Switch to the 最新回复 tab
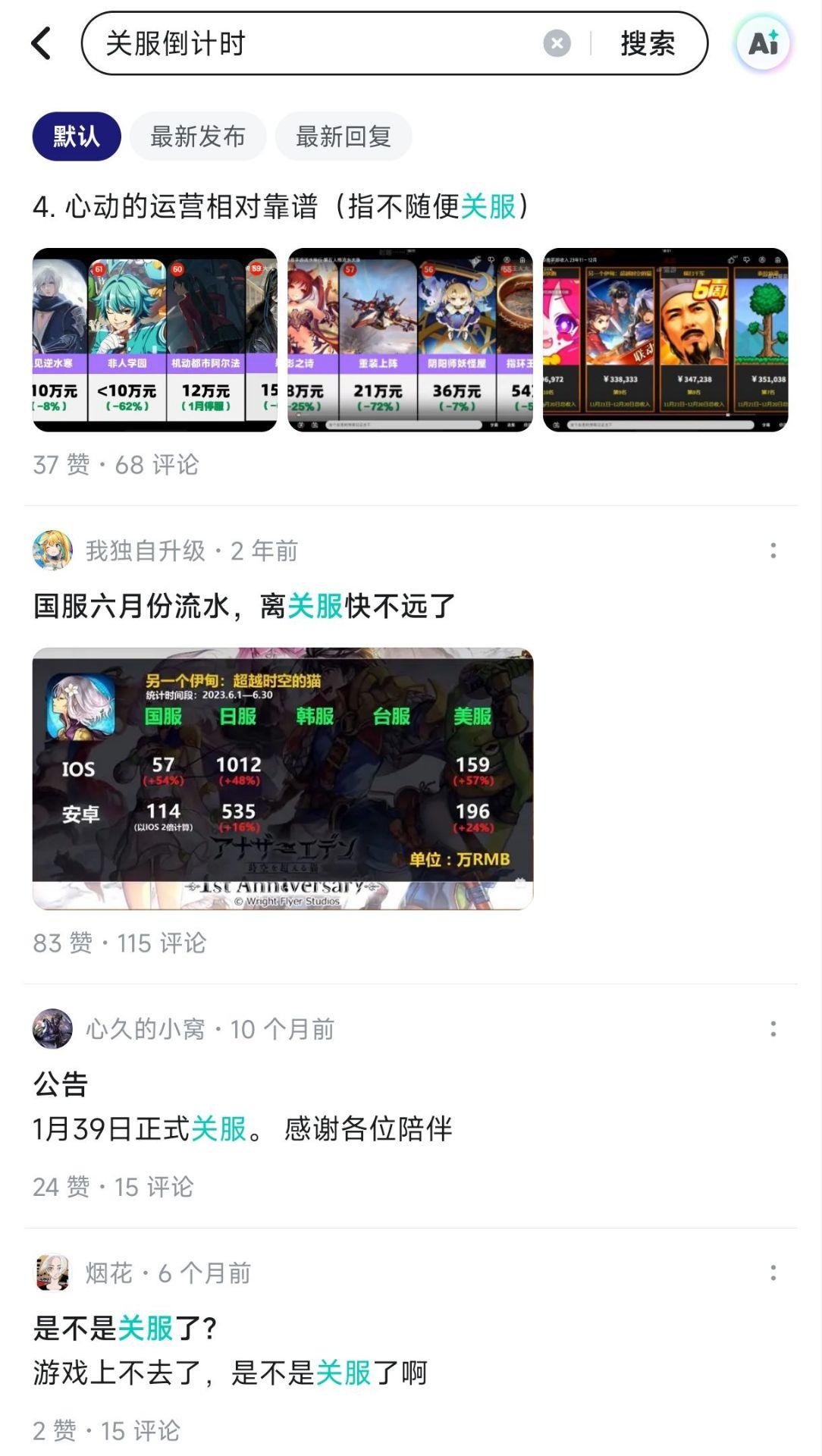The width and height of the screenshot is (822, 1456). pyautogui.click(x=343, y=135)
